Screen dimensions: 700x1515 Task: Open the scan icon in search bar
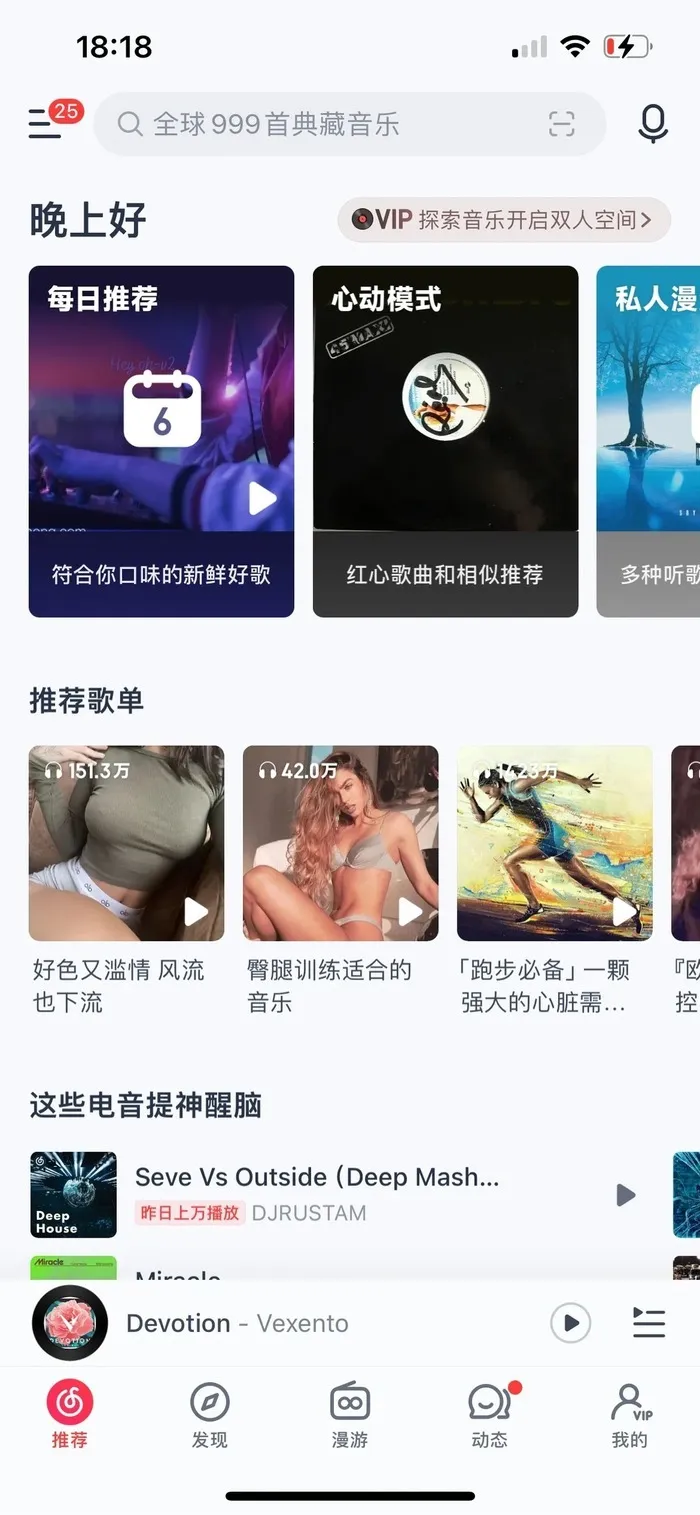pyautogui.click(x=562, y=124)
